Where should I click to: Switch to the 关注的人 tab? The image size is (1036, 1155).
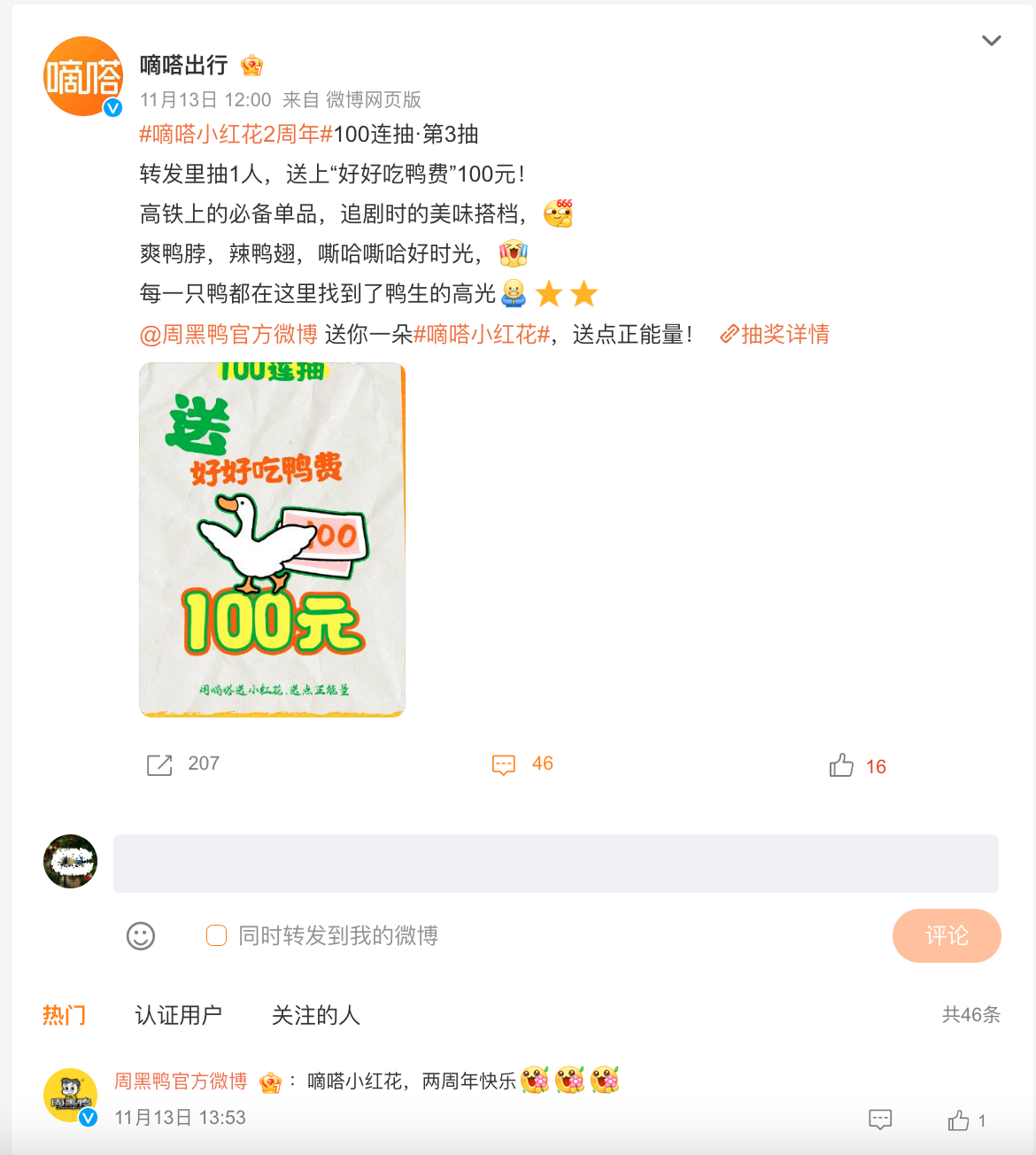pos(315,1015)
